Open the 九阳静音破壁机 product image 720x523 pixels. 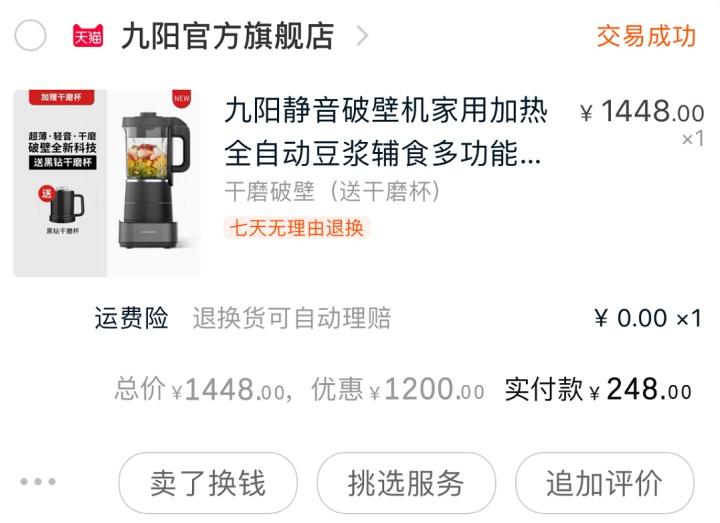107,183
